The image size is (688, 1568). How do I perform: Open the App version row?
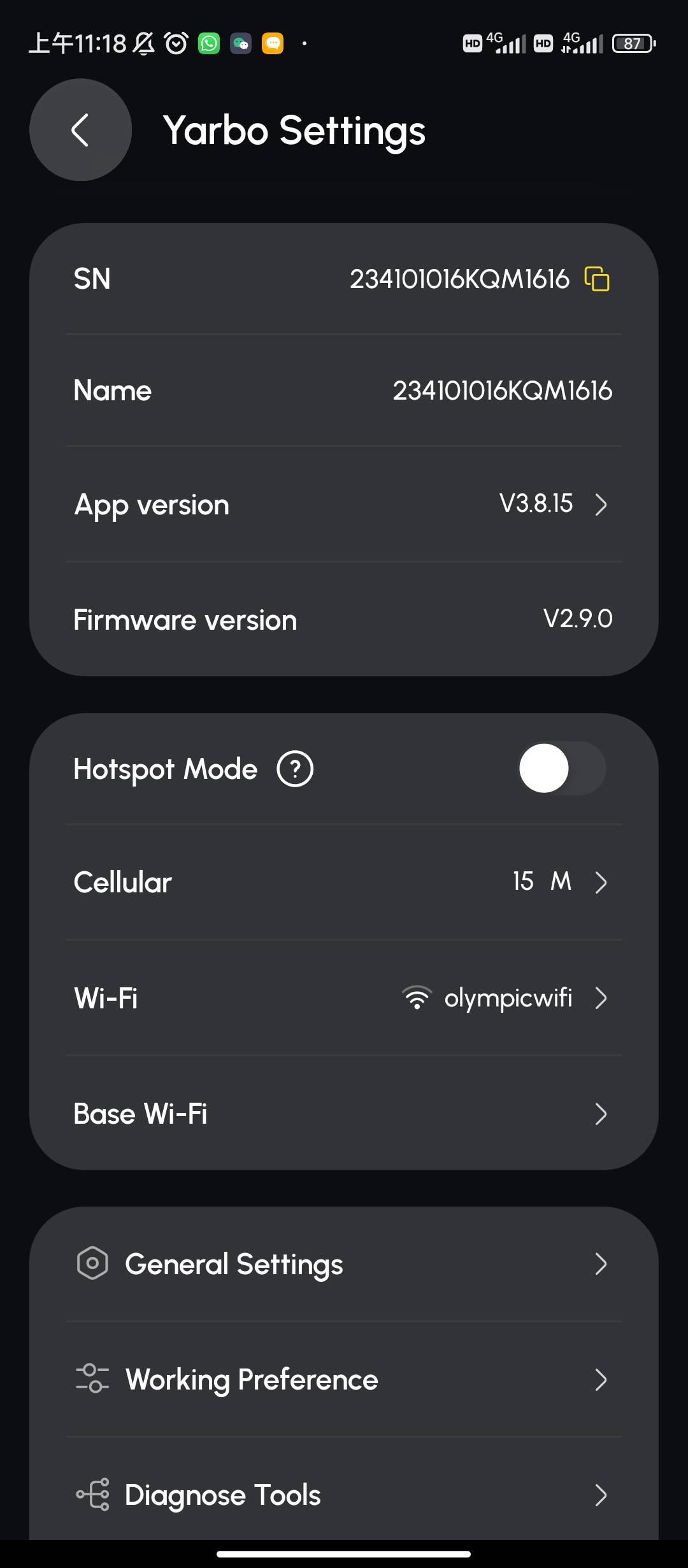click(x=344, y=504)
